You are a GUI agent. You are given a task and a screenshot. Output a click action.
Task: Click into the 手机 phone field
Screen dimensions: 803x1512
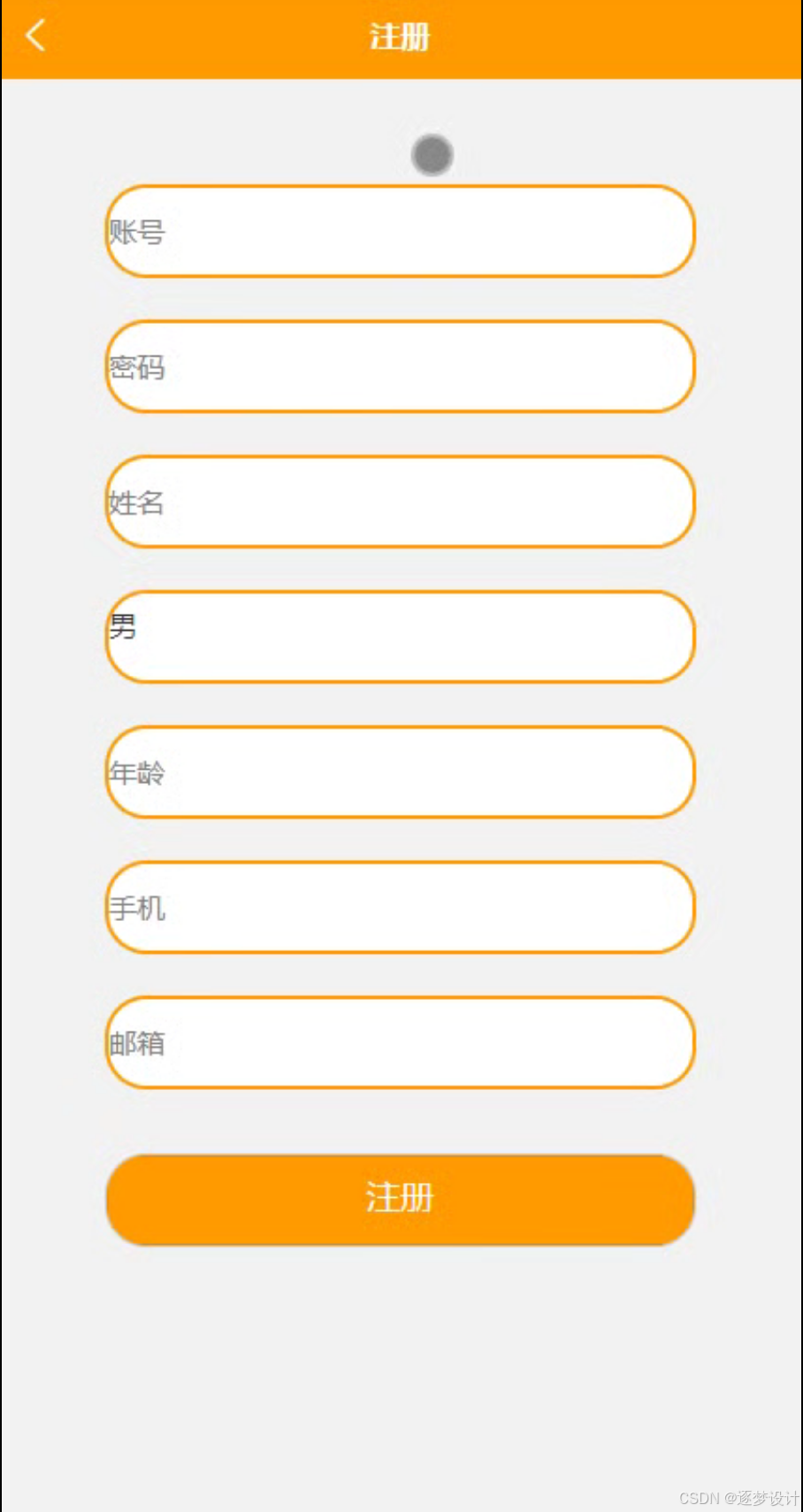400,908
